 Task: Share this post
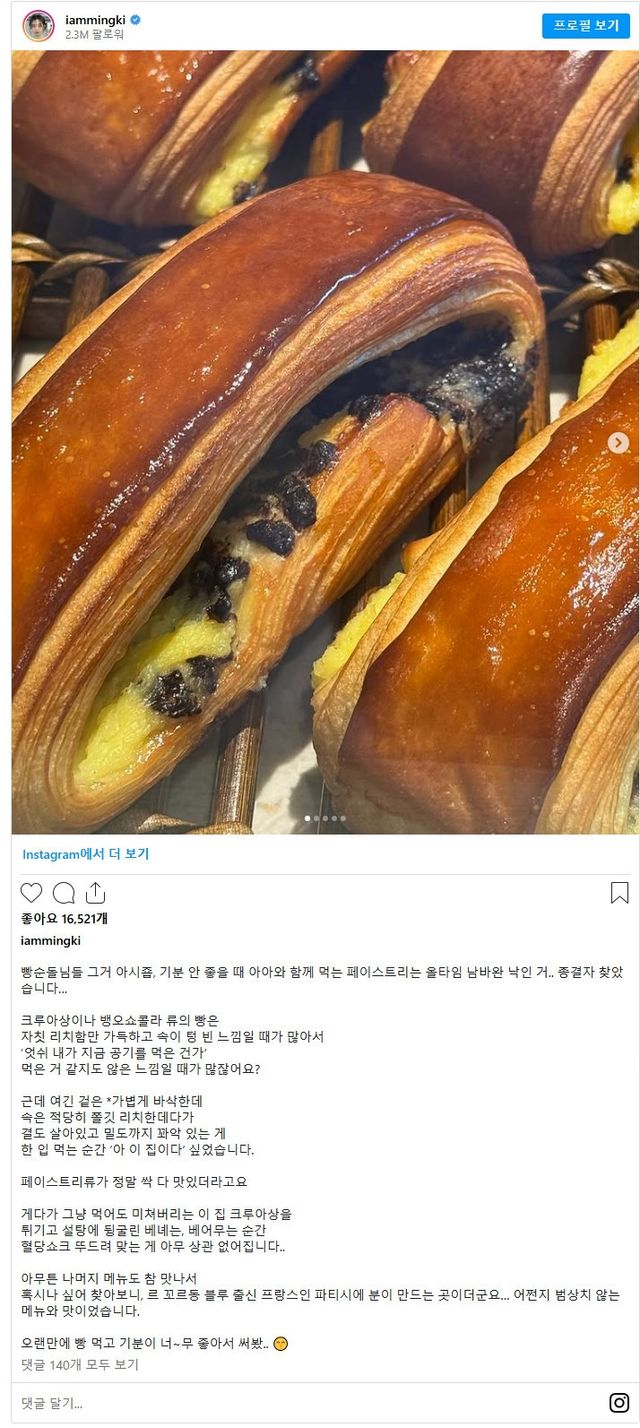(x=95, y=893)
